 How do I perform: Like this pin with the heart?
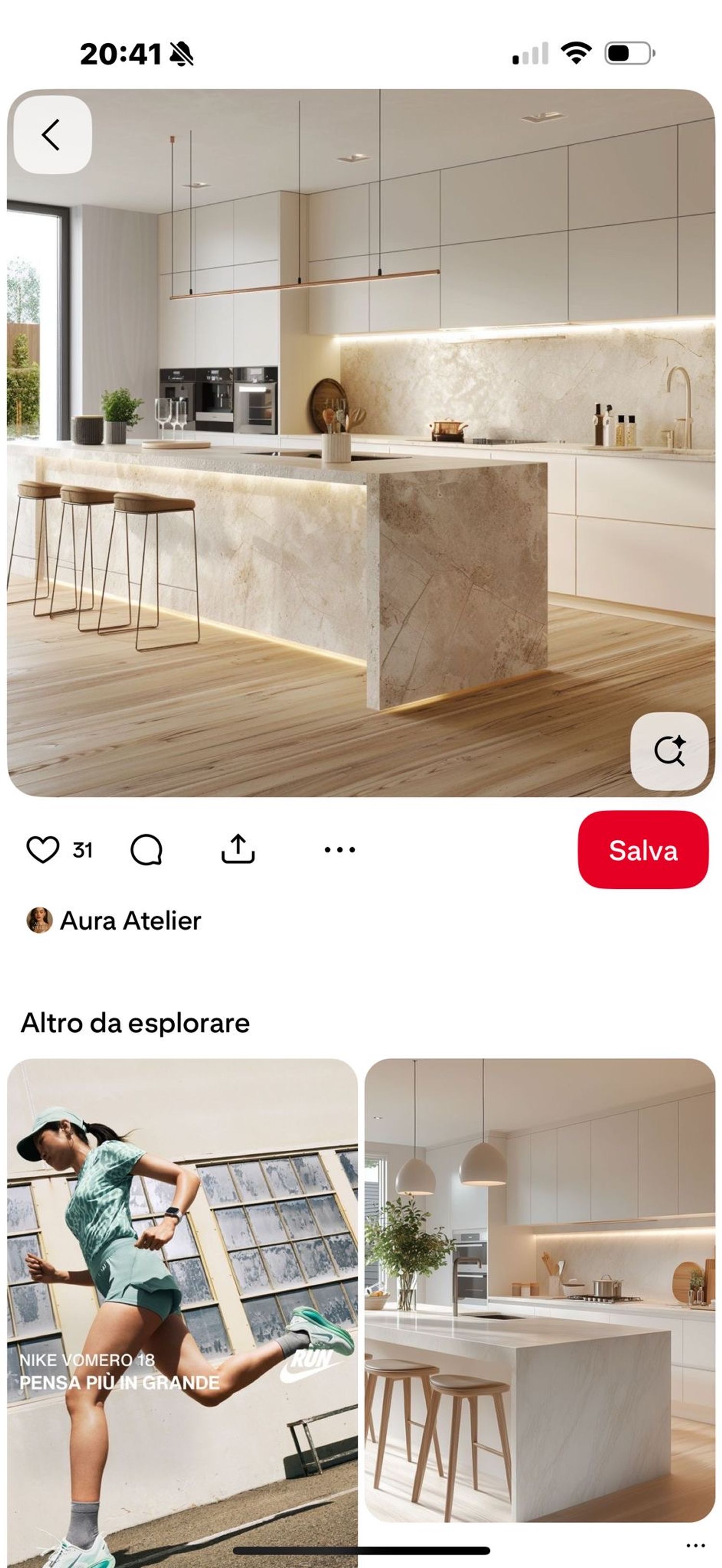pyautogui.click(x=43, y=849)
